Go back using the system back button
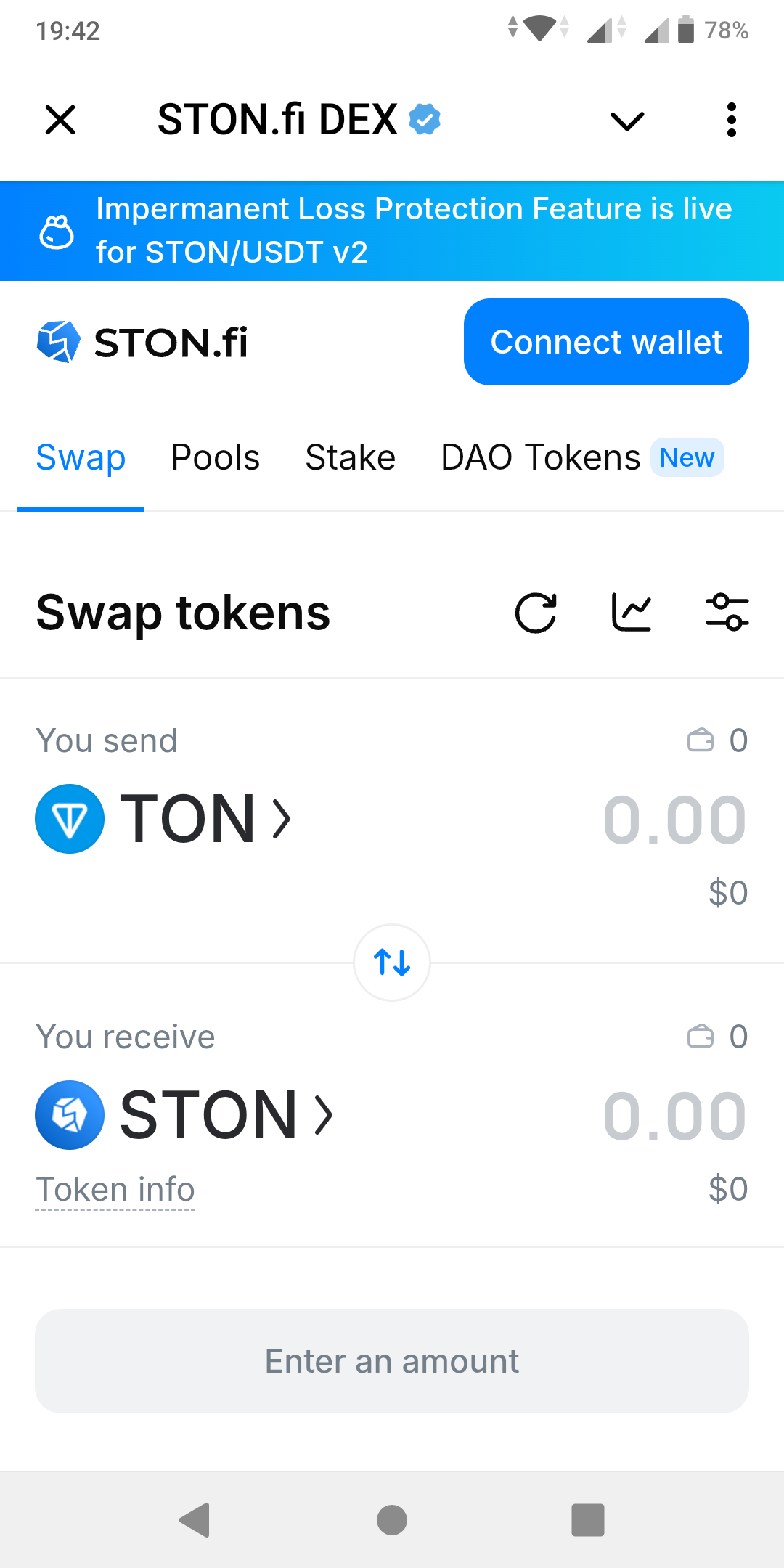Screen dimensions: 784x1568 pyautogui.click(x=195, y=1520)
